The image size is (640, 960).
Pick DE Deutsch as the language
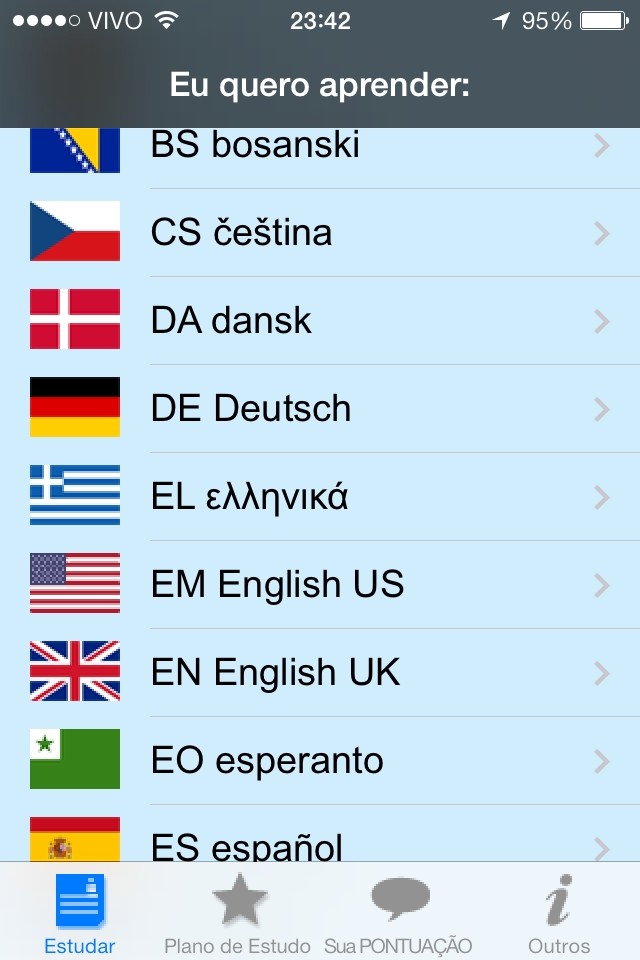(x=320, y=409)
